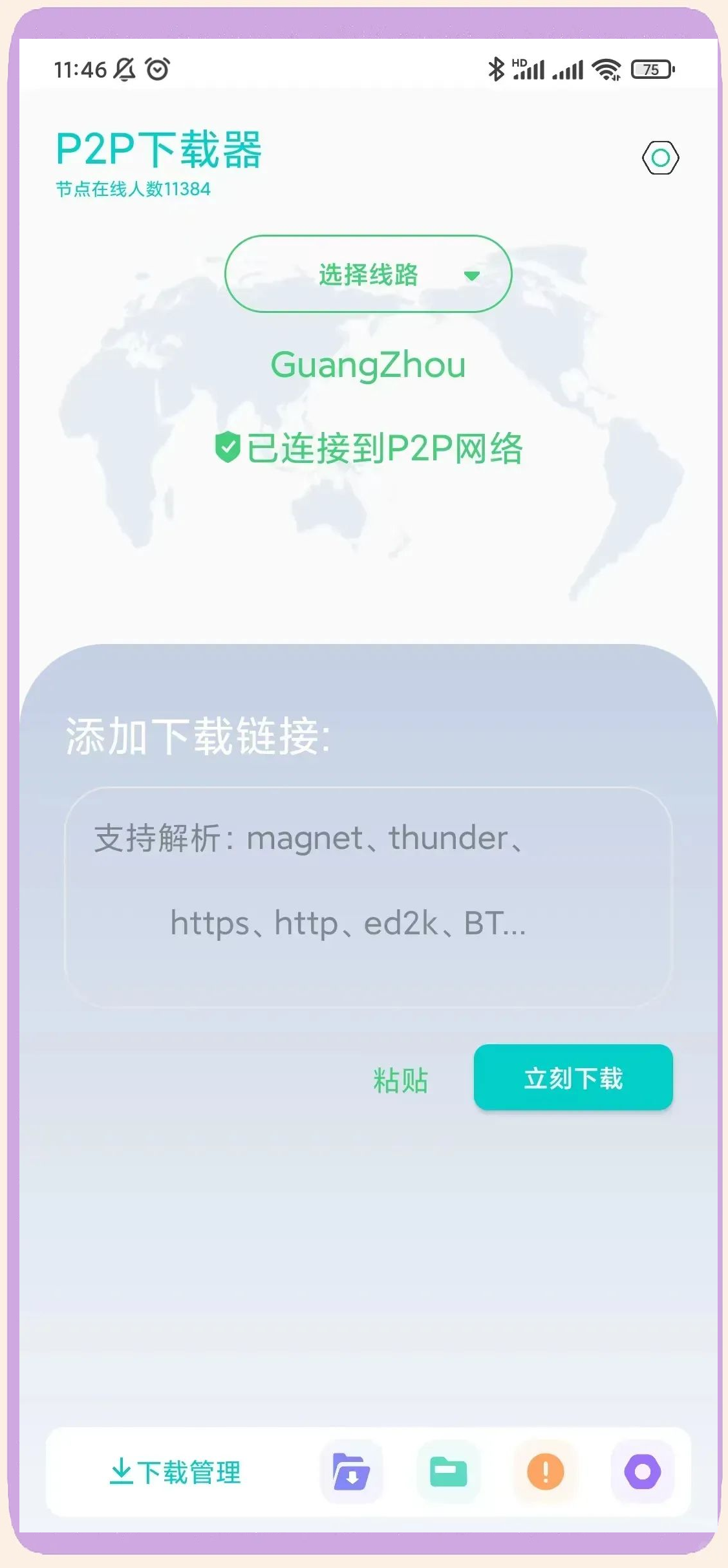Focus the download link input field

point(368,896)
